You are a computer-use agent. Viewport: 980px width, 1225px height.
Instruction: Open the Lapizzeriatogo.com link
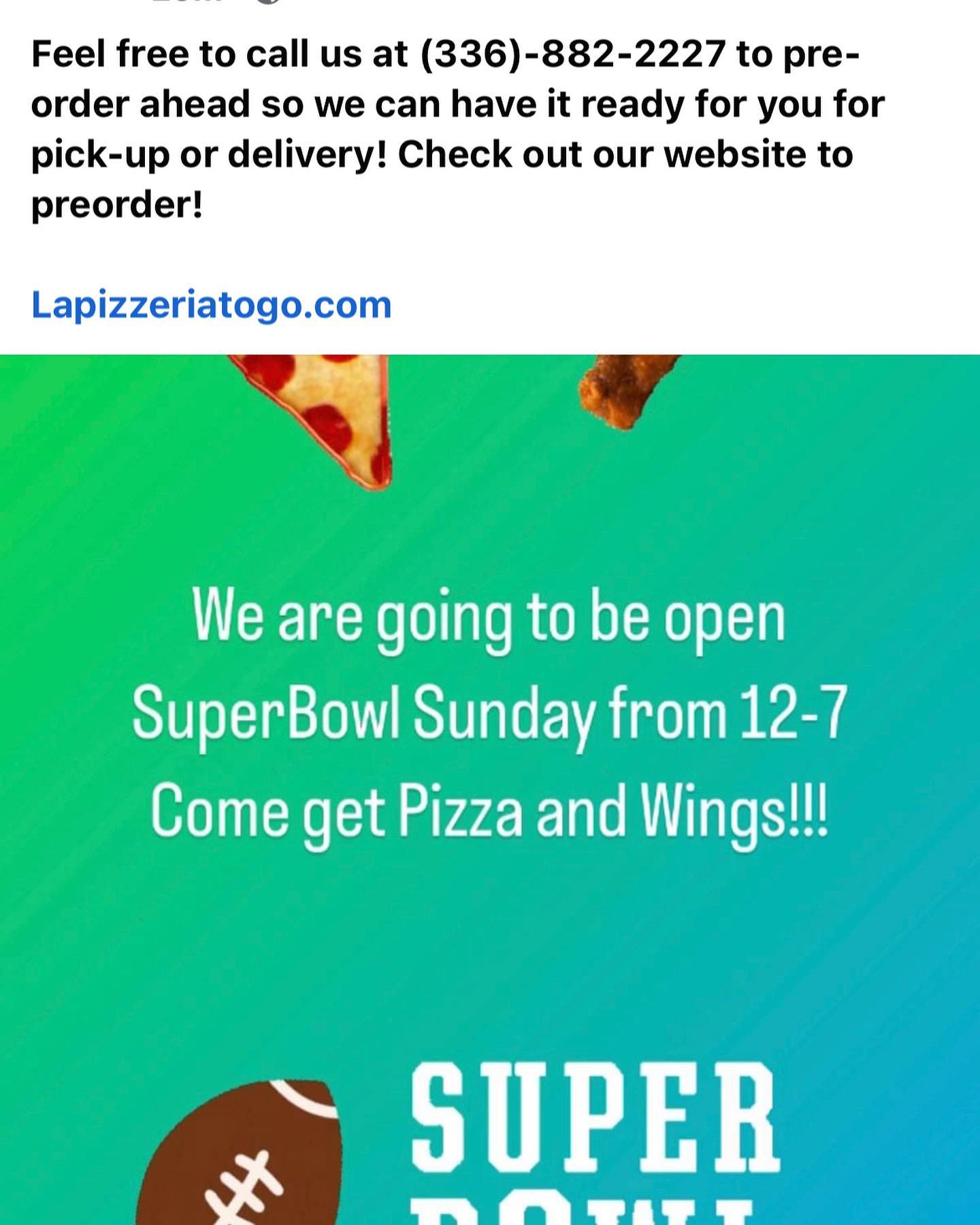tap(211, 305)
